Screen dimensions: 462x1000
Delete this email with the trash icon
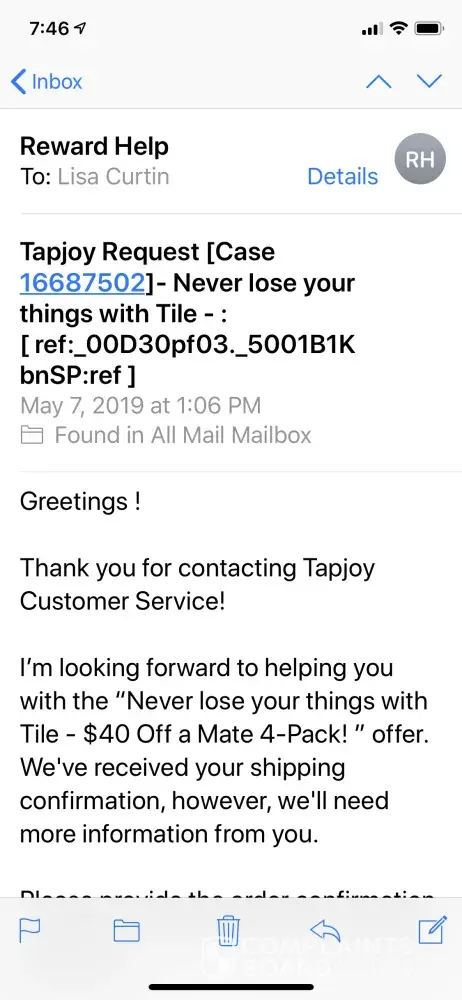tap(228, 930)
